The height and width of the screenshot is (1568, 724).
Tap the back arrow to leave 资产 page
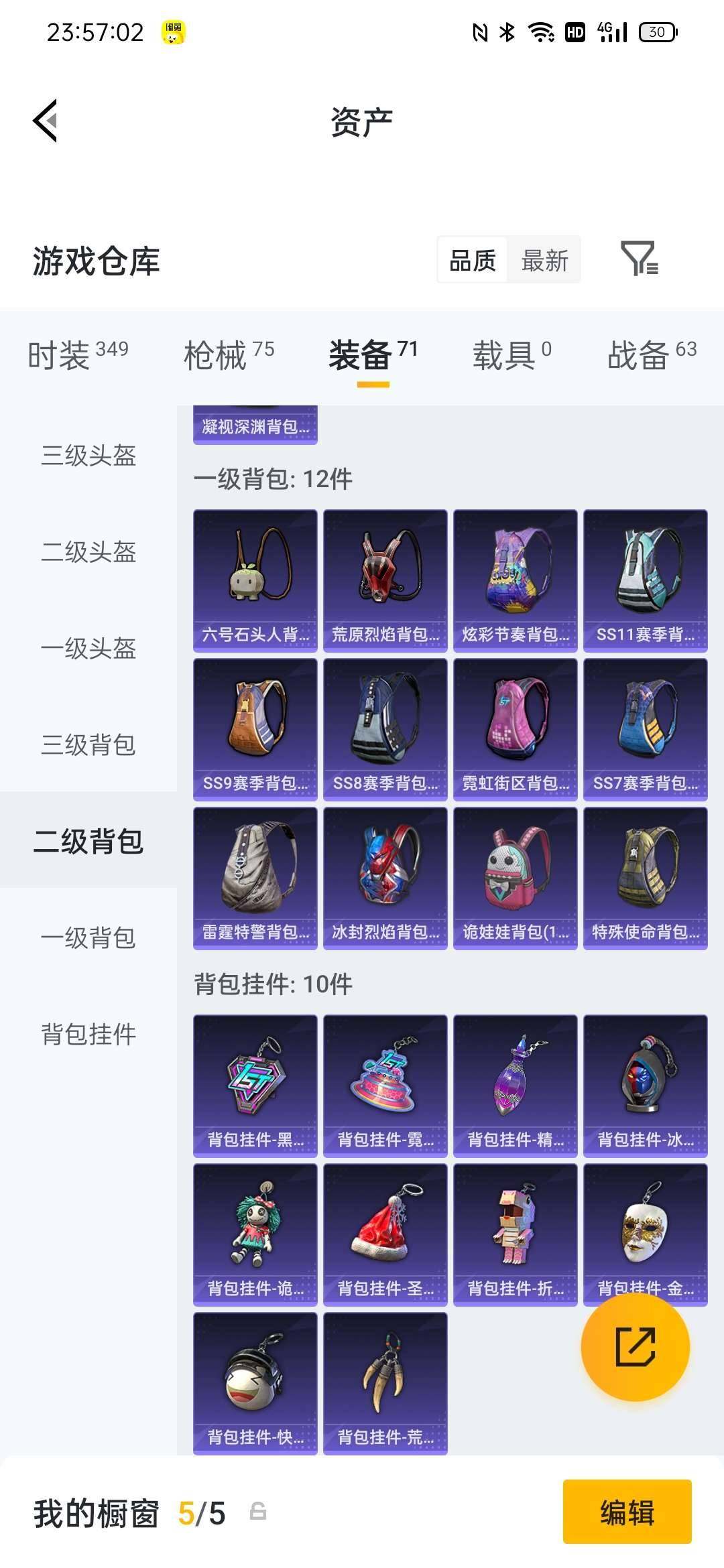coord(44,121)
